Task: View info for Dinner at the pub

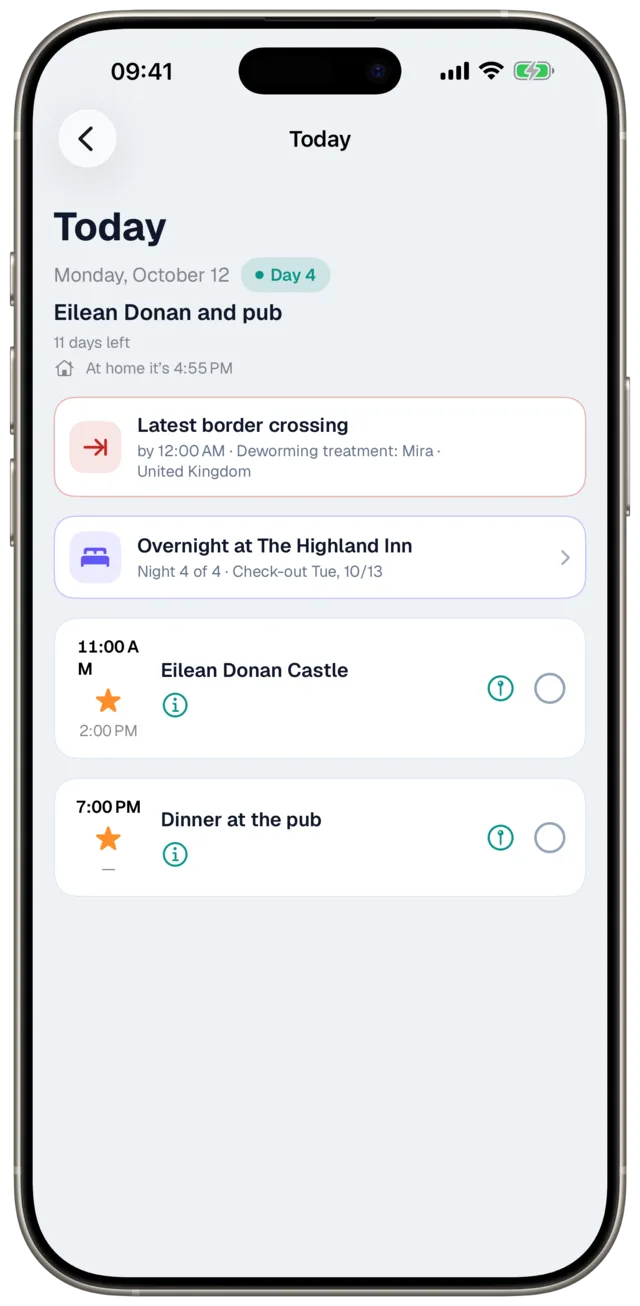Action: [175, 855]
